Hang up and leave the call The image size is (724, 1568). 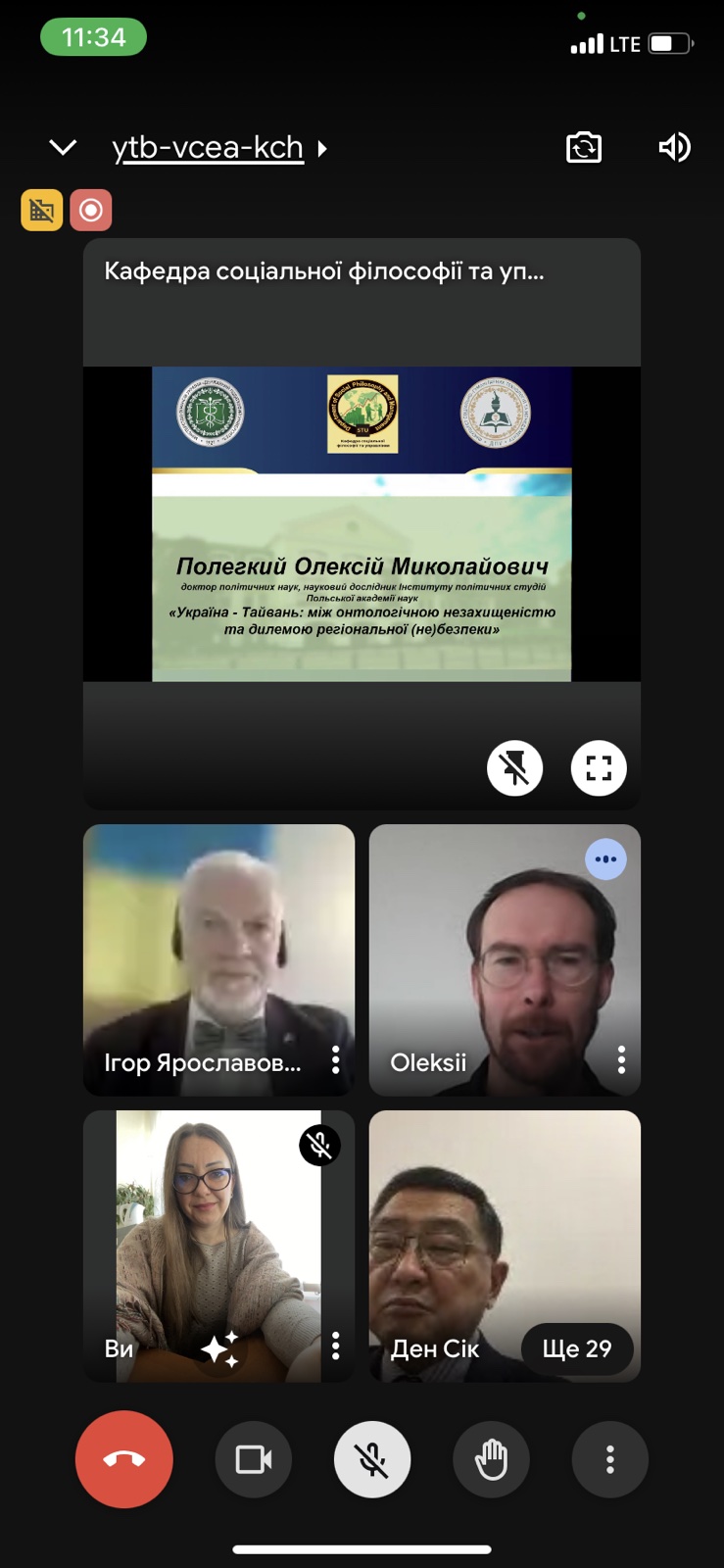(x=124, y=1459)
